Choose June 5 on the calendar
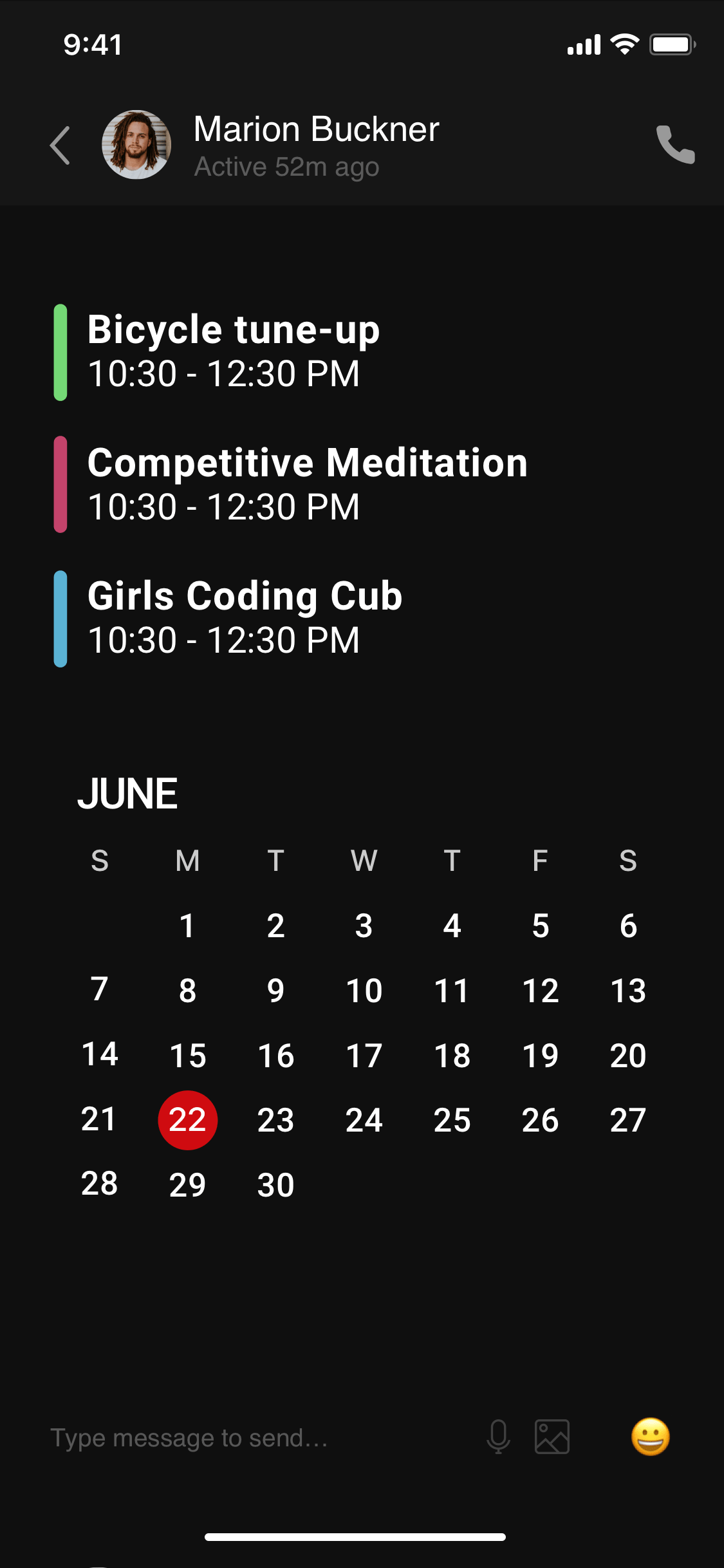The height and width of the screenshot is (1568, 724). [540, 926]
